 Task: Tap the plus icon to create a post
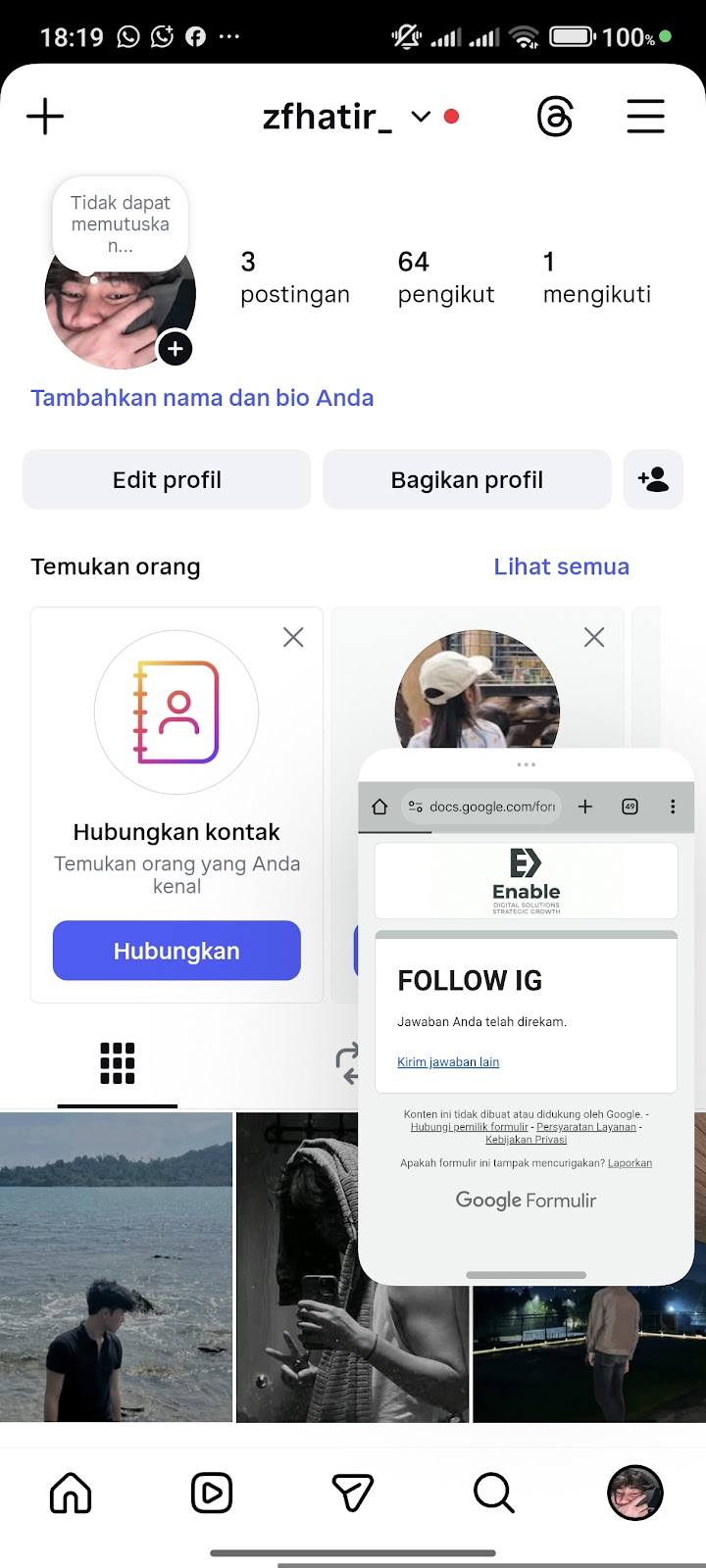pyautogui.click(x=45, y=117)
